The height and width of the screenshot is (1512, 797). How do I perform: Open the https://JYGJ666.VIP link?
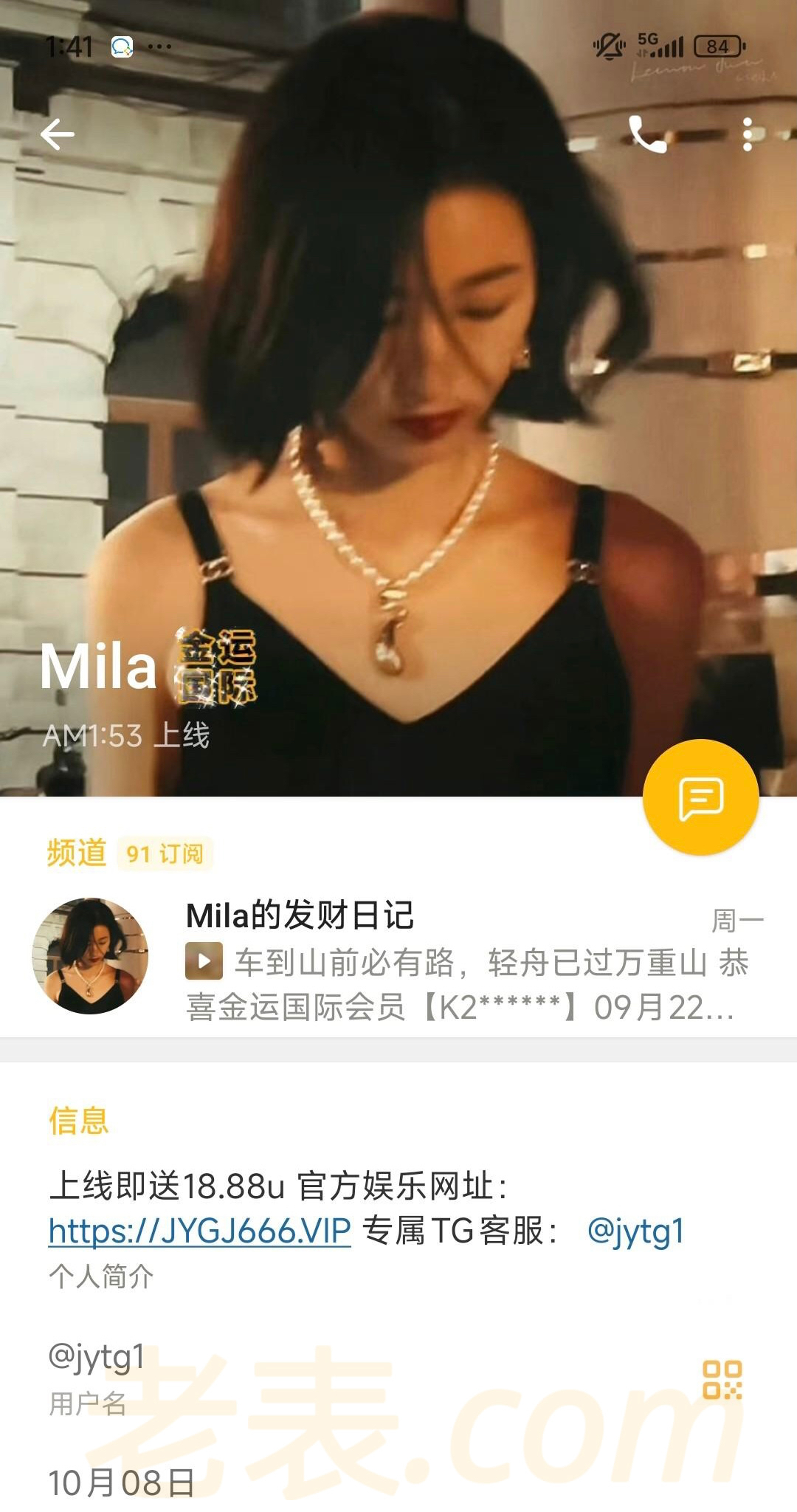tap(199, 1231)
